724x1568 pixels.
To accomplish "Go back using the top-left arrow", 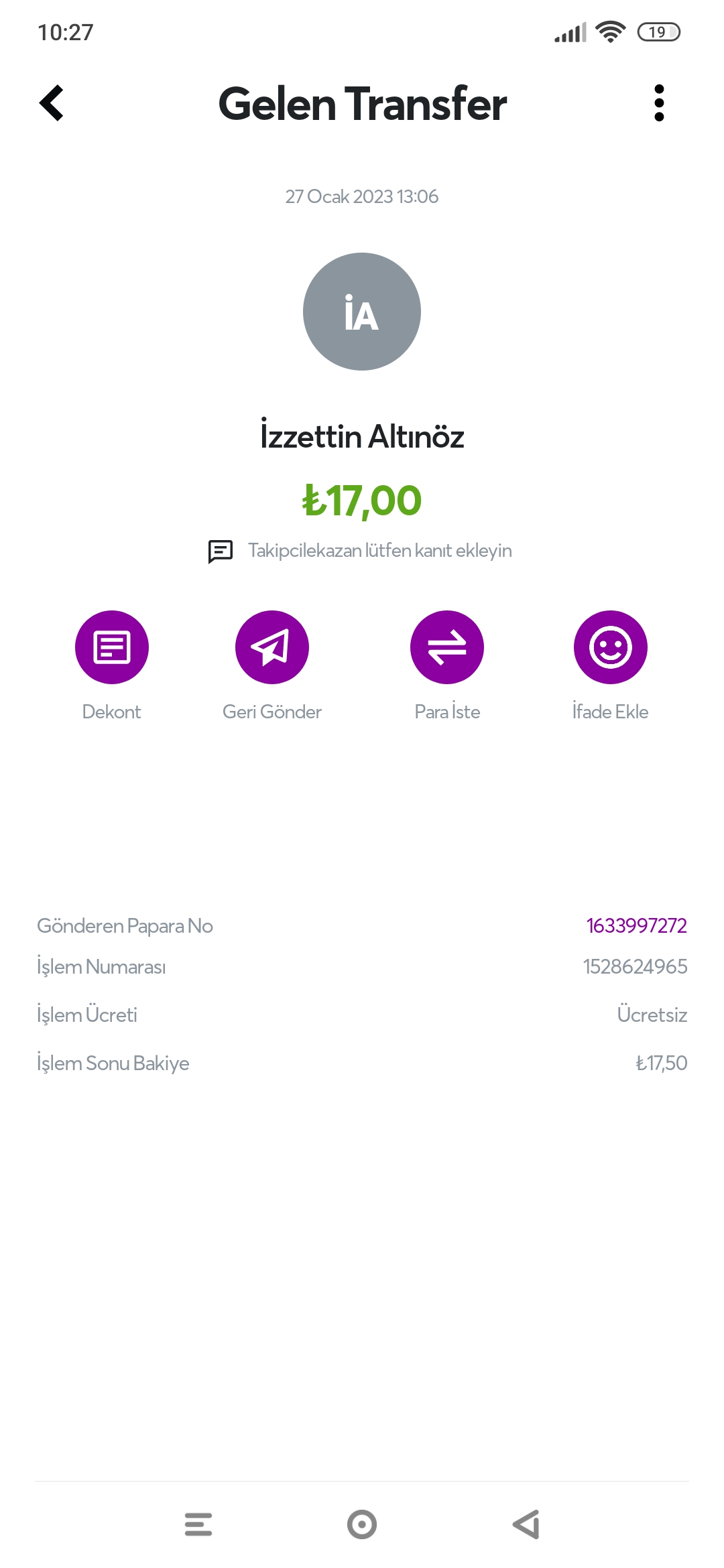I will 52,103.
